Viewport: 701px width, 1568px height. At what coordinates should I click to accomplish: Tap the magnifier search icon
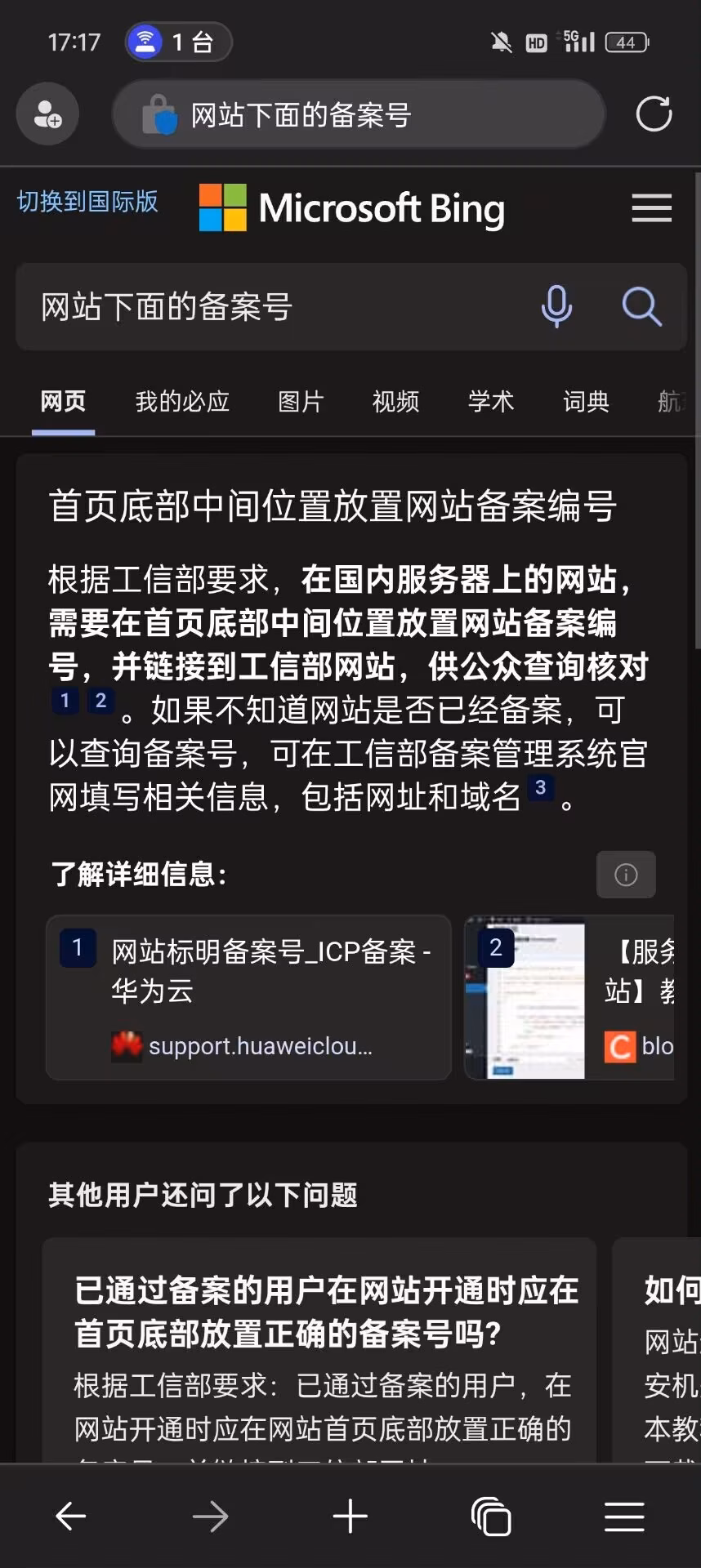click(x=641, y=307)
